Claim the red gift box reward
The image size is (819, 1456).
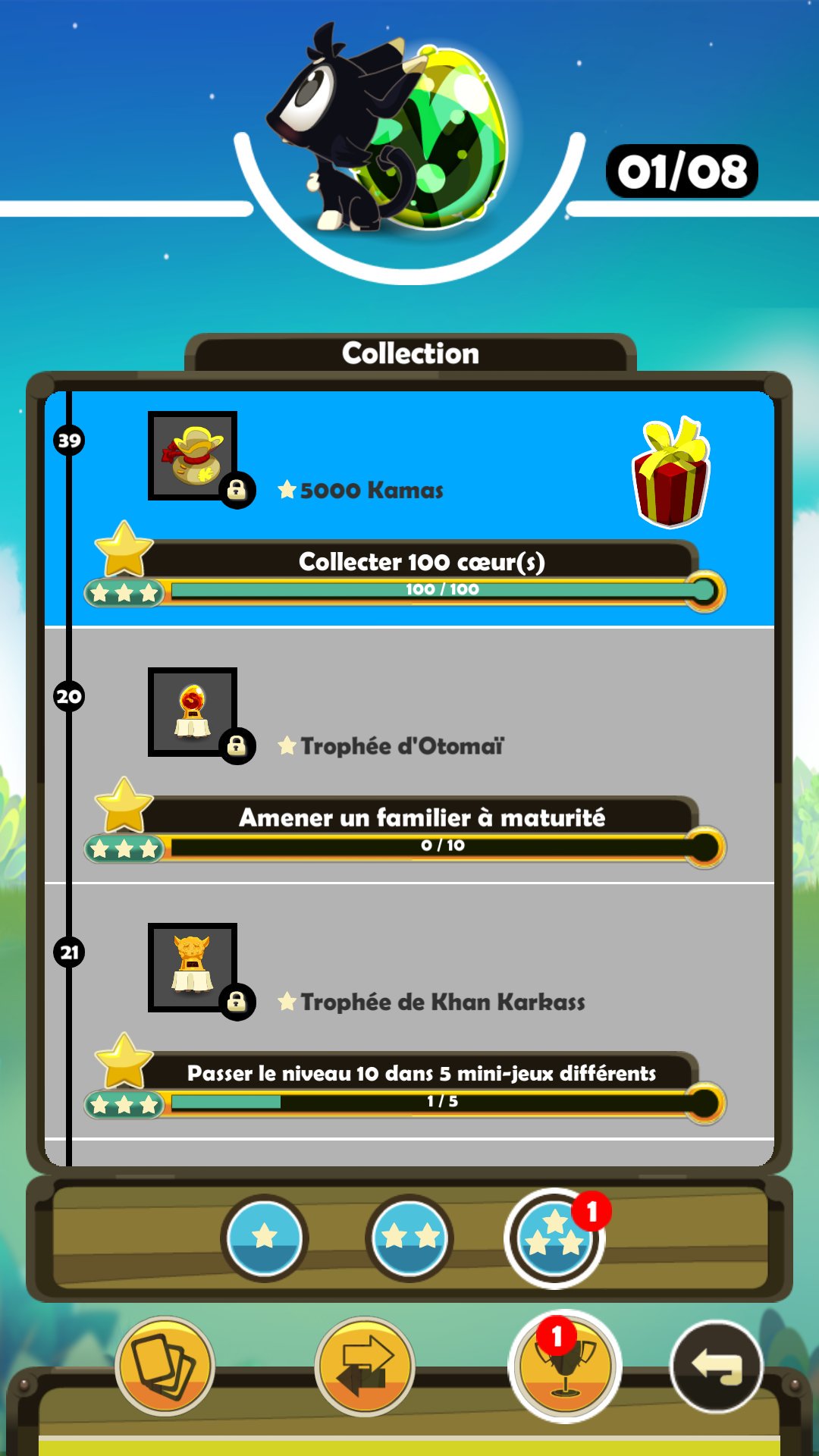(671, 473)
